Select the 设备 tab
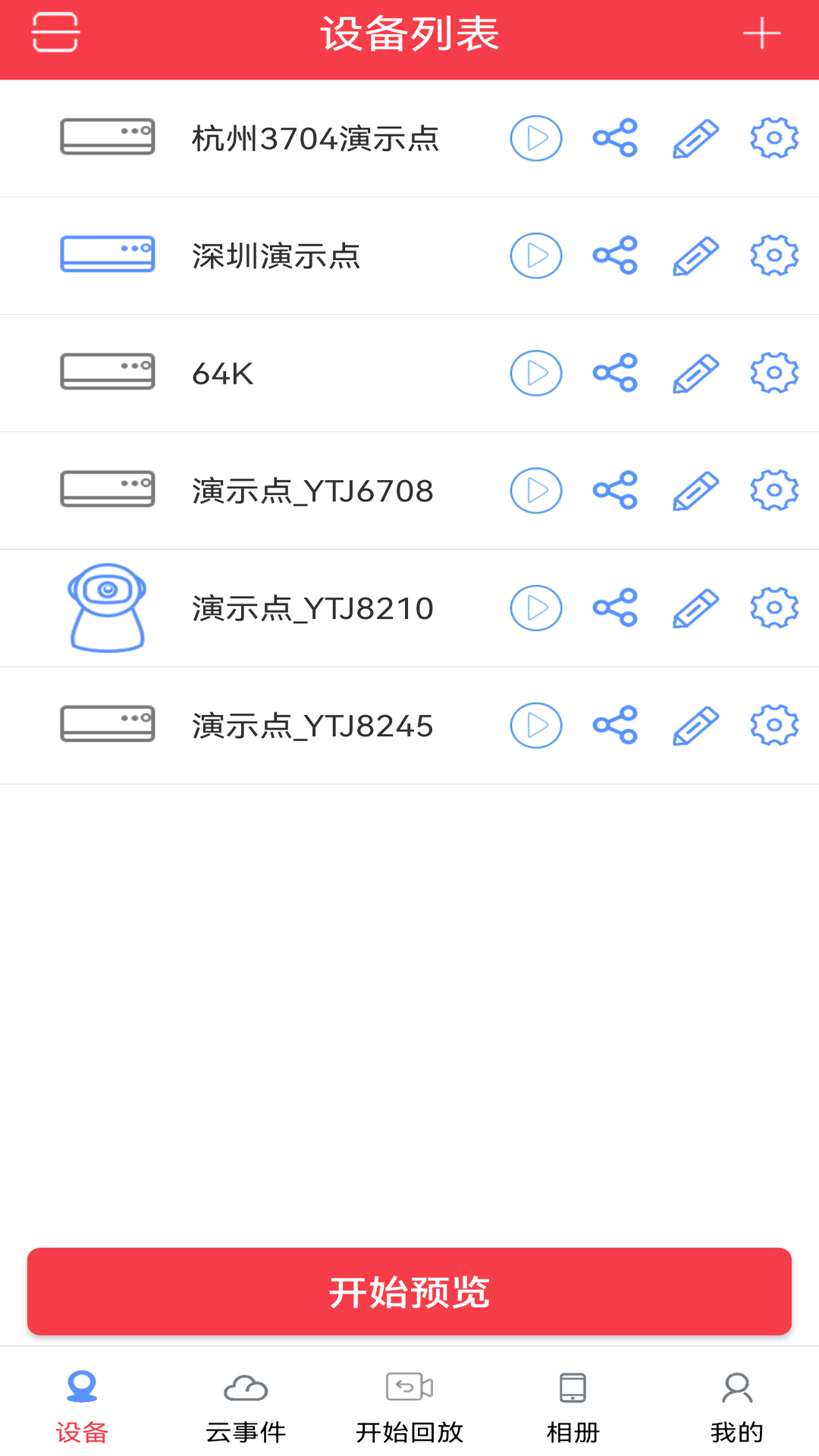The image size is (819, 1456). pyautogui.click(x=82, y=1407)
